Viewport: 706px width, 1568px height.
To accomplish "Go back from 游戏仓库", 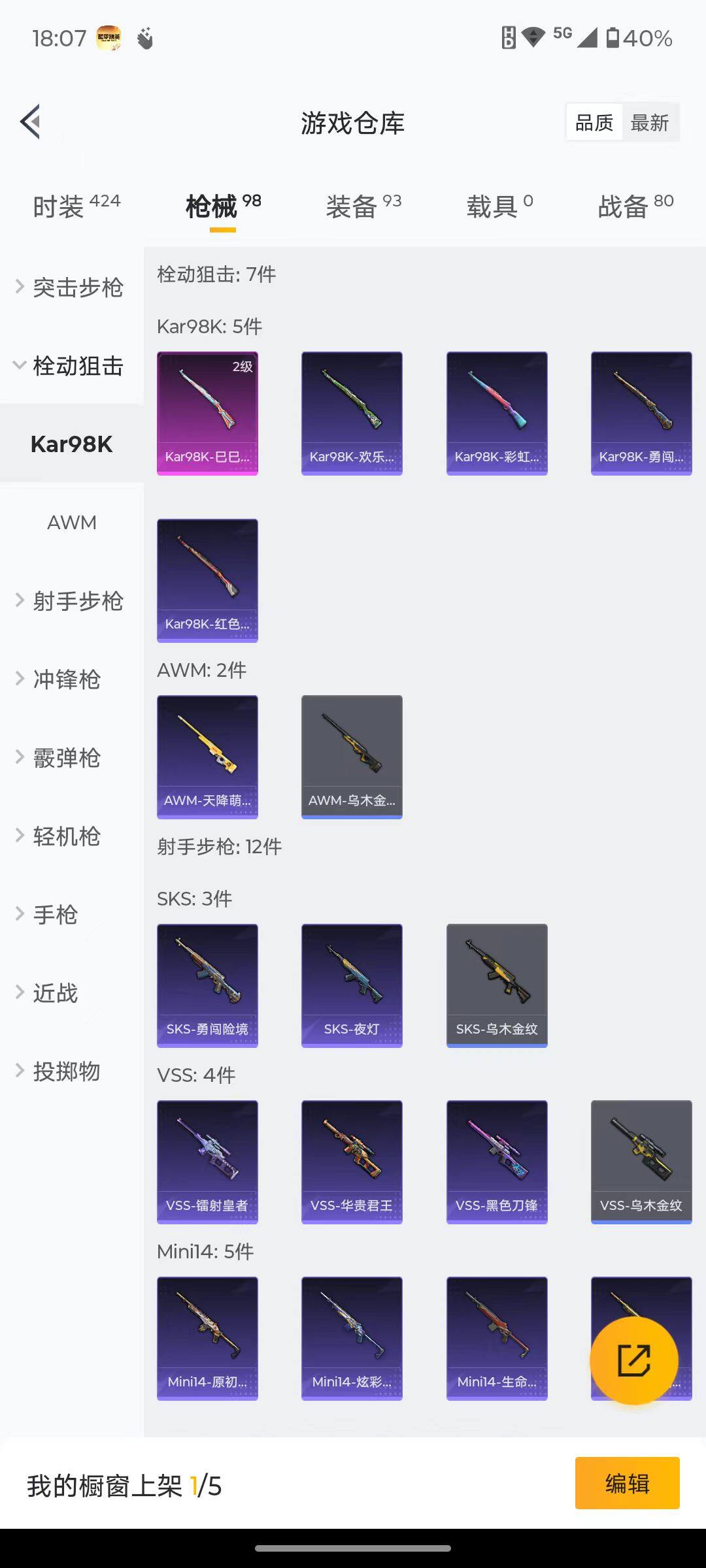I will click(31, 122).
